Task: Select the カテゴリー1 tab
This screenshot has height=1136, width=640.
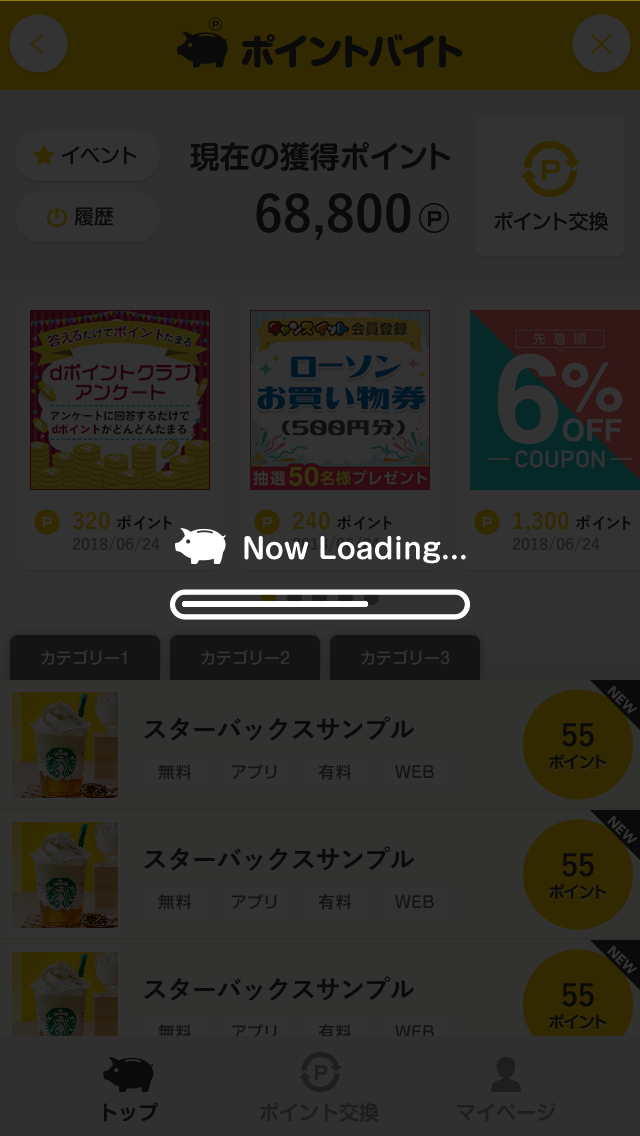Action: coord(85,658)
